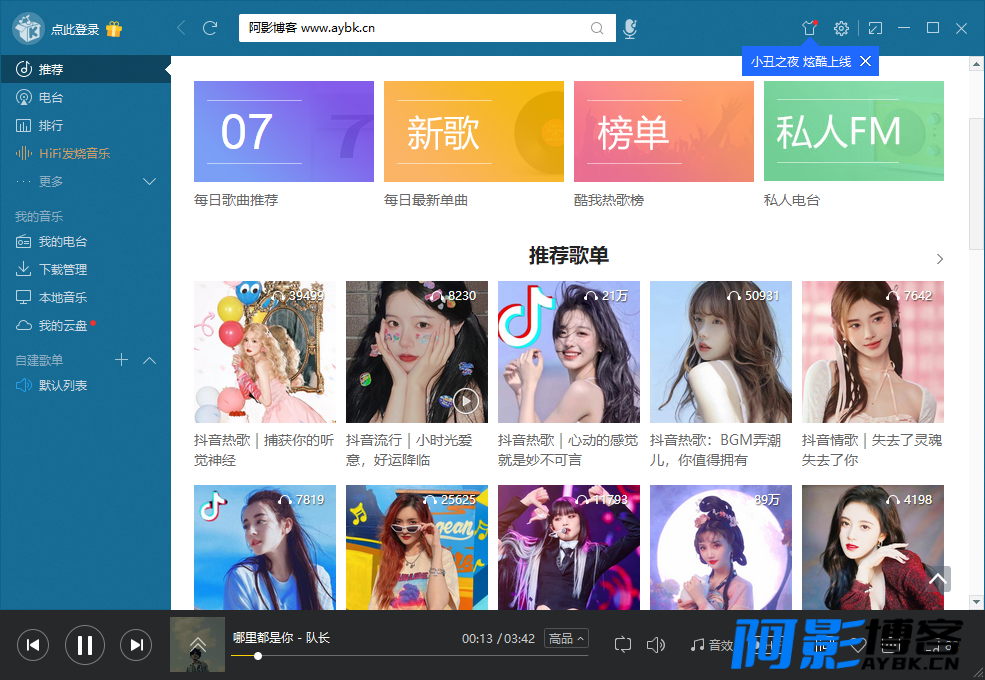Refresh the current page

tap(210, 28)
